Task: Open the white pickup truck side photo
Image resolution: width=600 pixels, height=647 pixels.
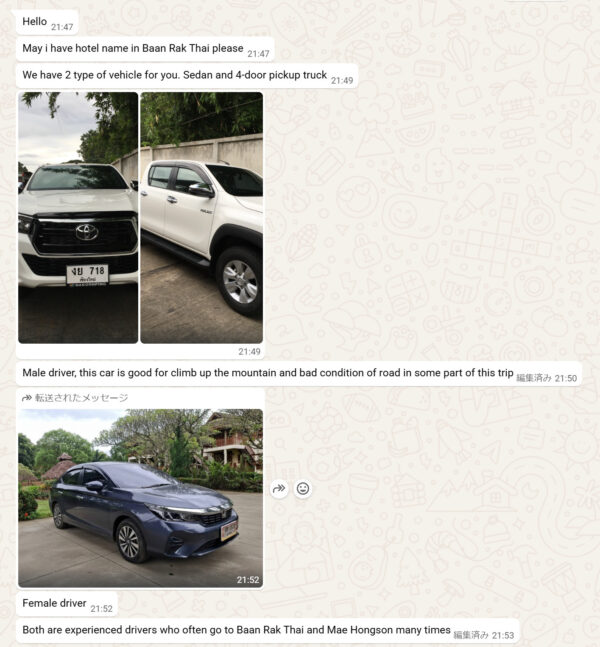Action: [x=201, y=217]
